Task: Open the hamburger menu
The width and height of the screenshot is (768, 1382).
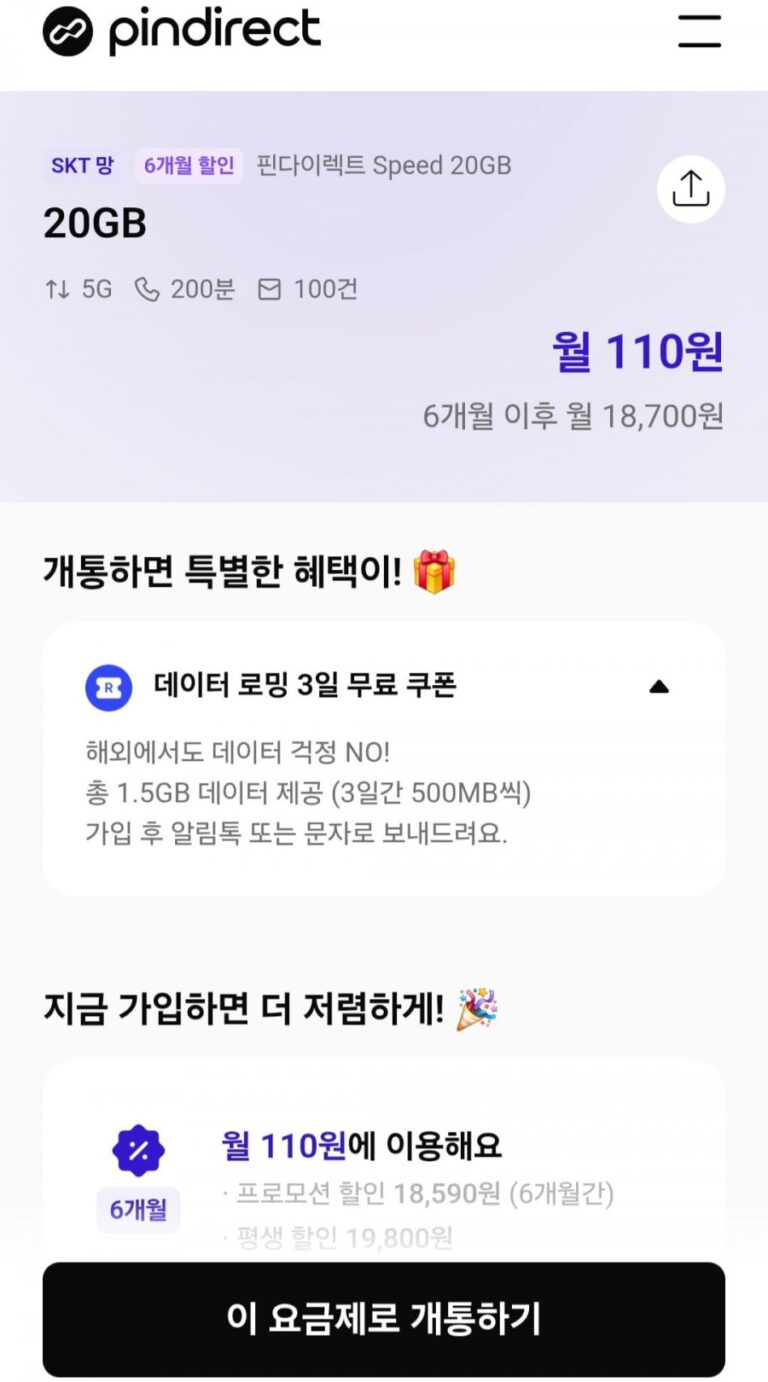Action: coord(699,31)
